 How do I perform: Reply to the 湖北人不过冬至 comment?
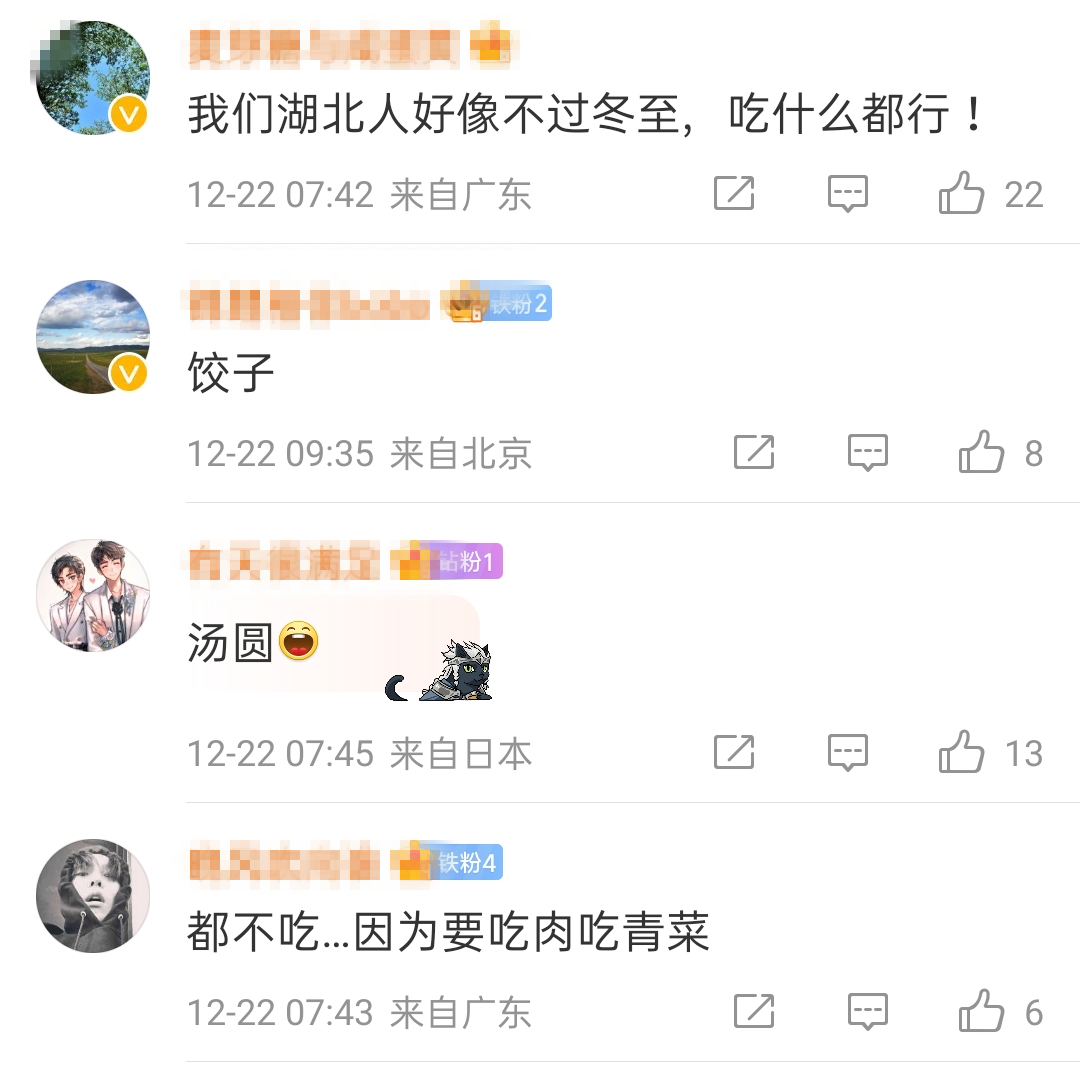(x=848, y=193)
